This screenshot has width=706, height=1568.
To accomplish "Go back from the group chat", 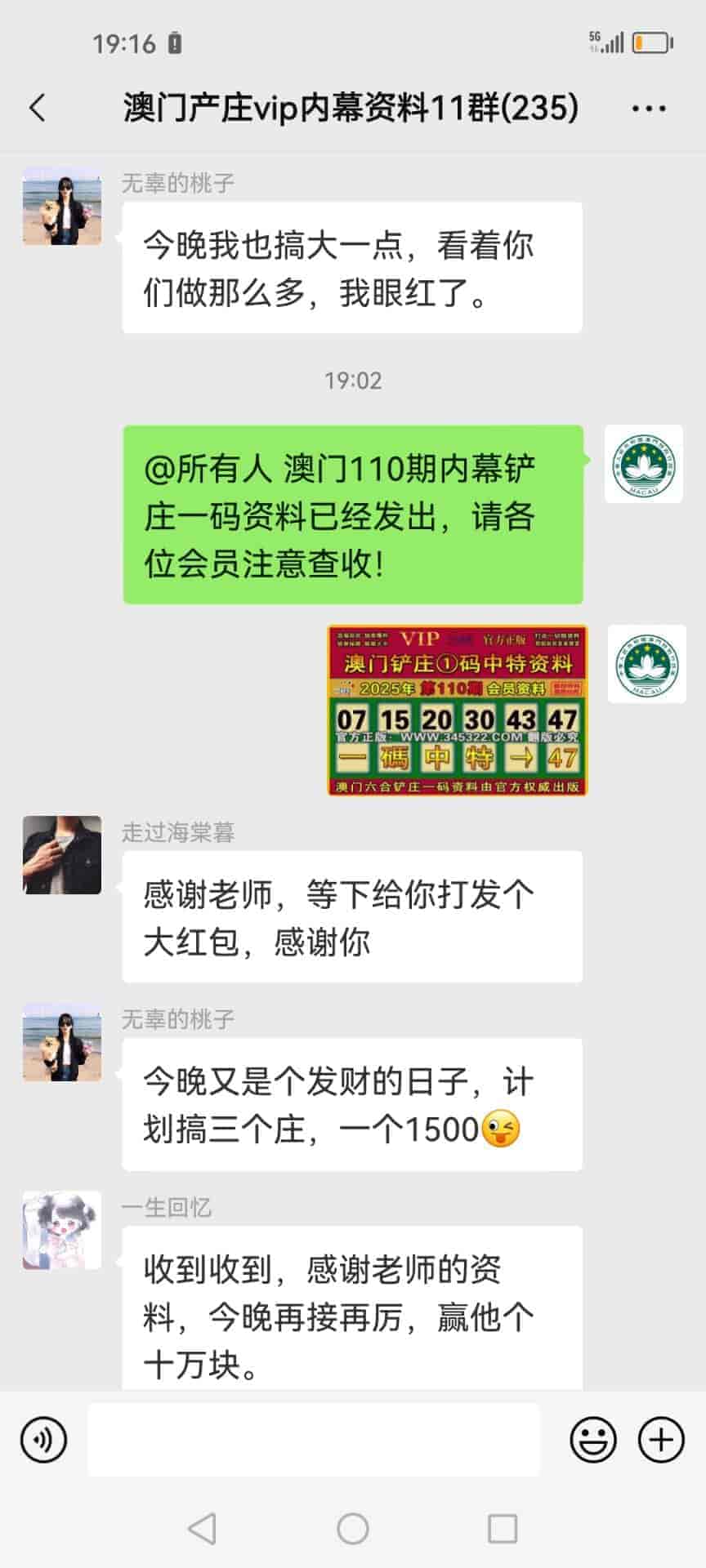I will point(38,108).
